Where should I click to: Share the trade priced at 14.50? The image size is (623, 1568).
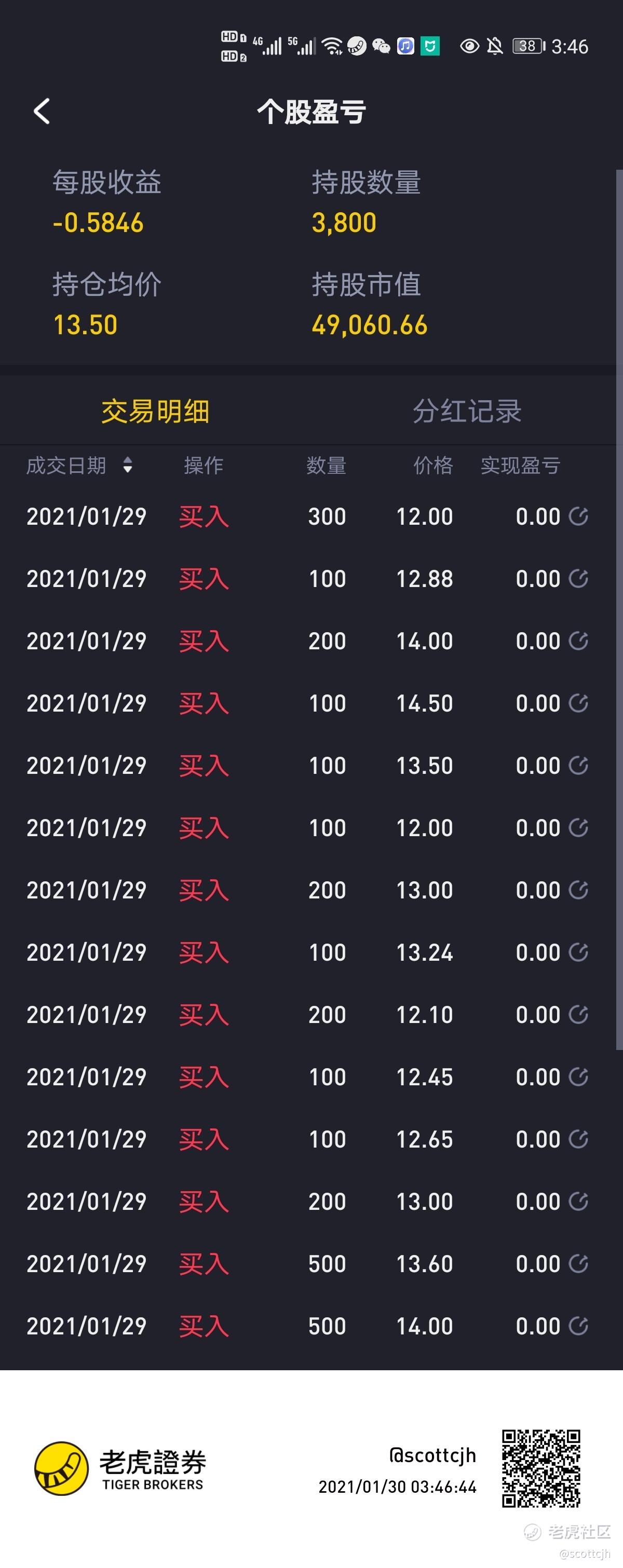click(578, 703)
